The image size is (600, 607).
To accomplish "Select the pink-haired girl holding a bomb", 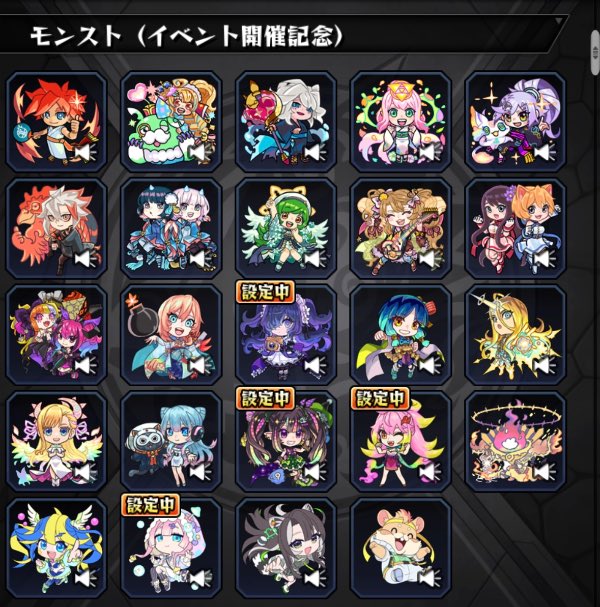I will 170,333.
